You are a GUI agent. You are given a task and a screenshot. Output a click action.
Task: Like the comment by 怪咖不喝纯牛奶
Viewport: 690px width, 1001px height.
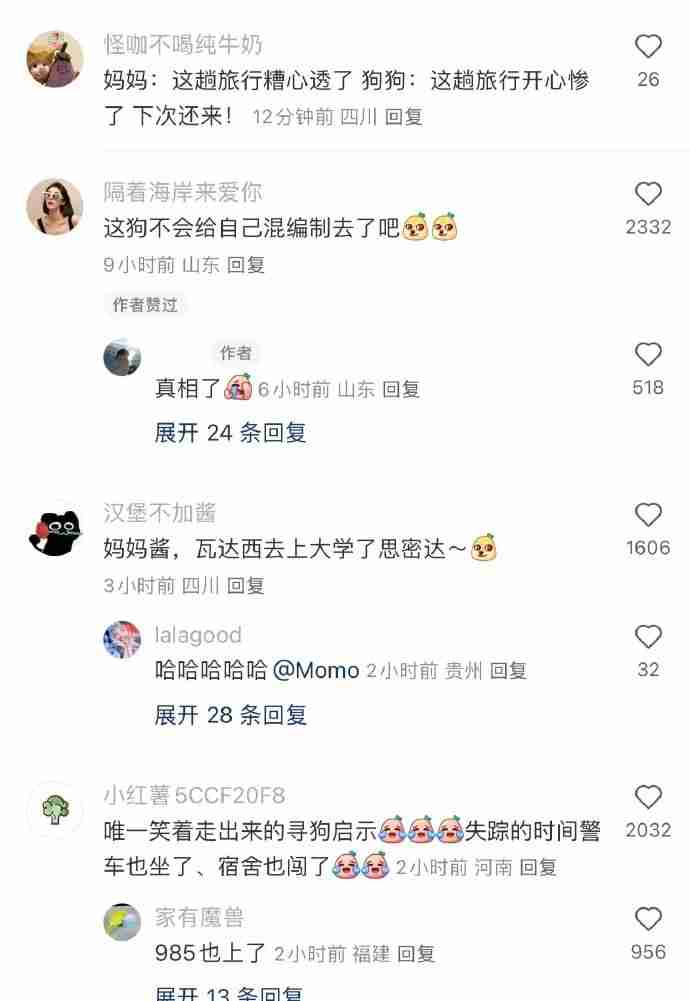click(648, 46)
